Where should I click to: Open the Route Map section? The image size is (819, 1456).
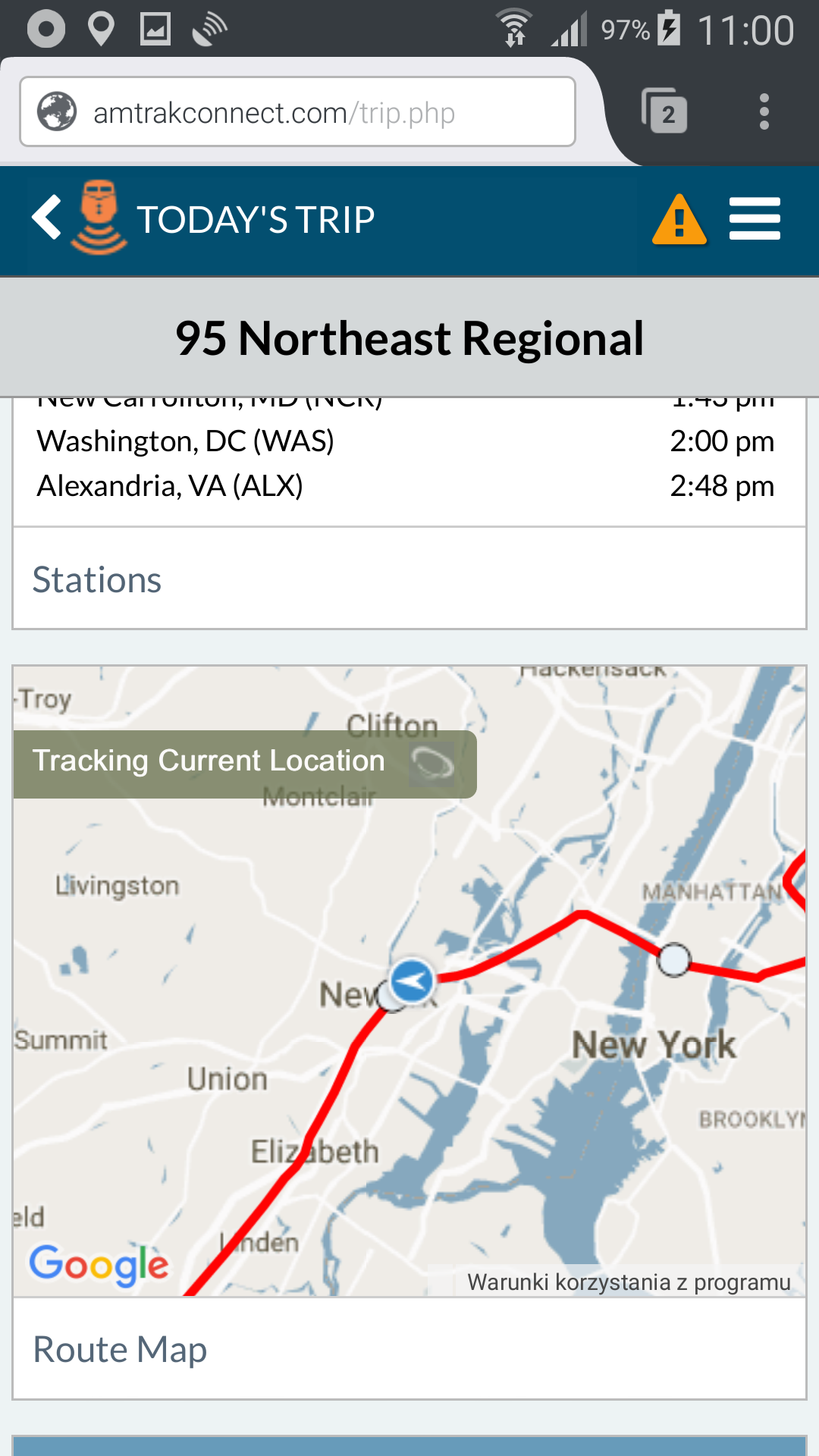point(409,1349)
